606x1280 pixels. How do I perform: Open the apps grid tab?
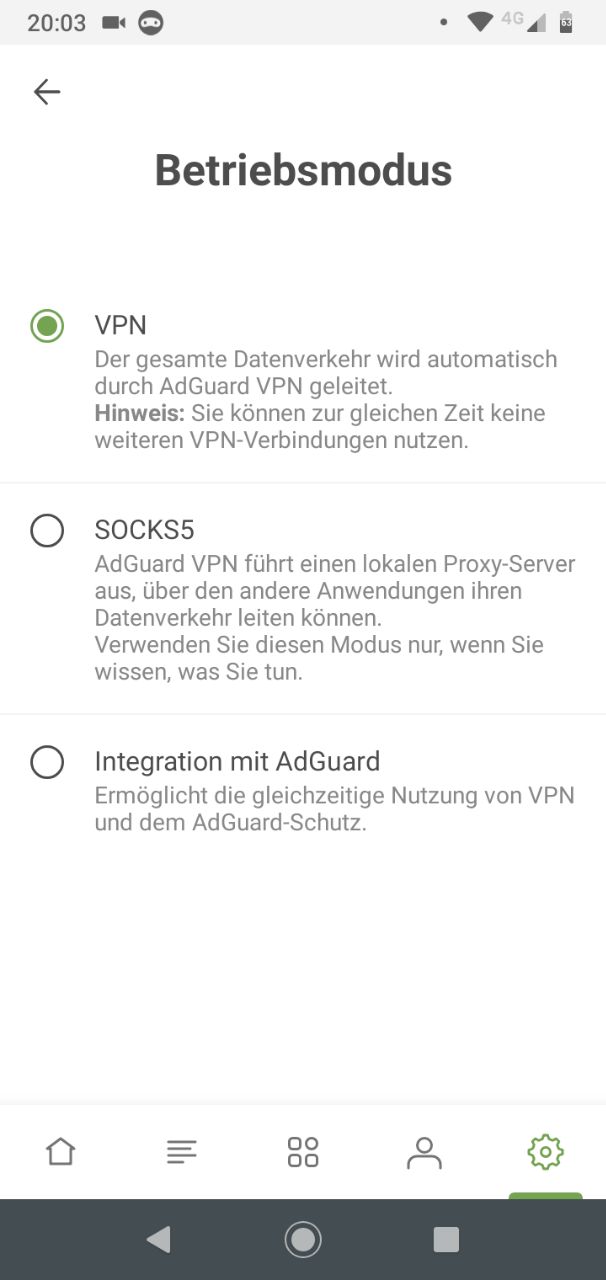(303, 1152)
